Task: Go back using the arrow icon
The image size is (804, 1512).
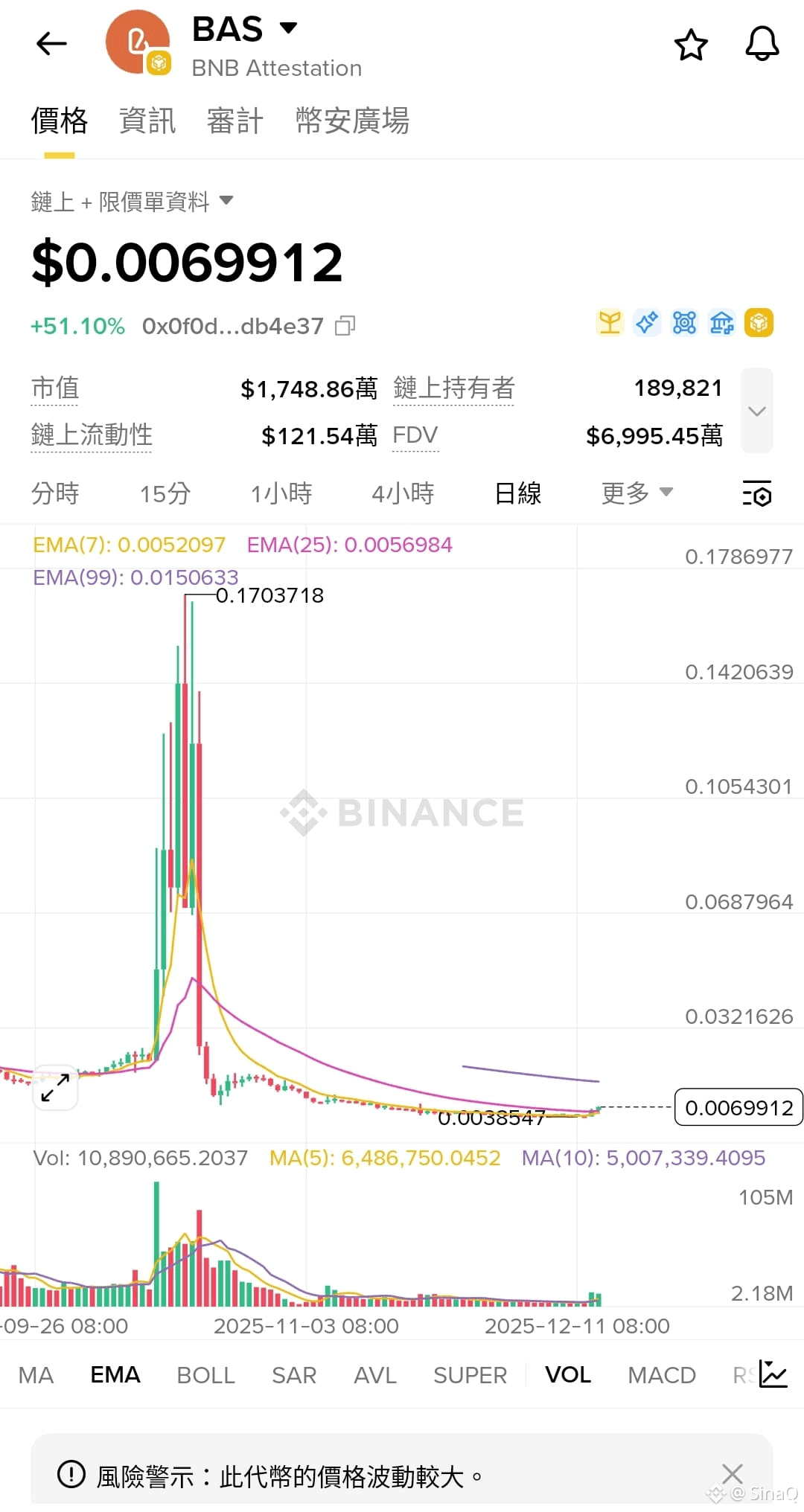Action: pyautogui.click(x=51, y=44)
